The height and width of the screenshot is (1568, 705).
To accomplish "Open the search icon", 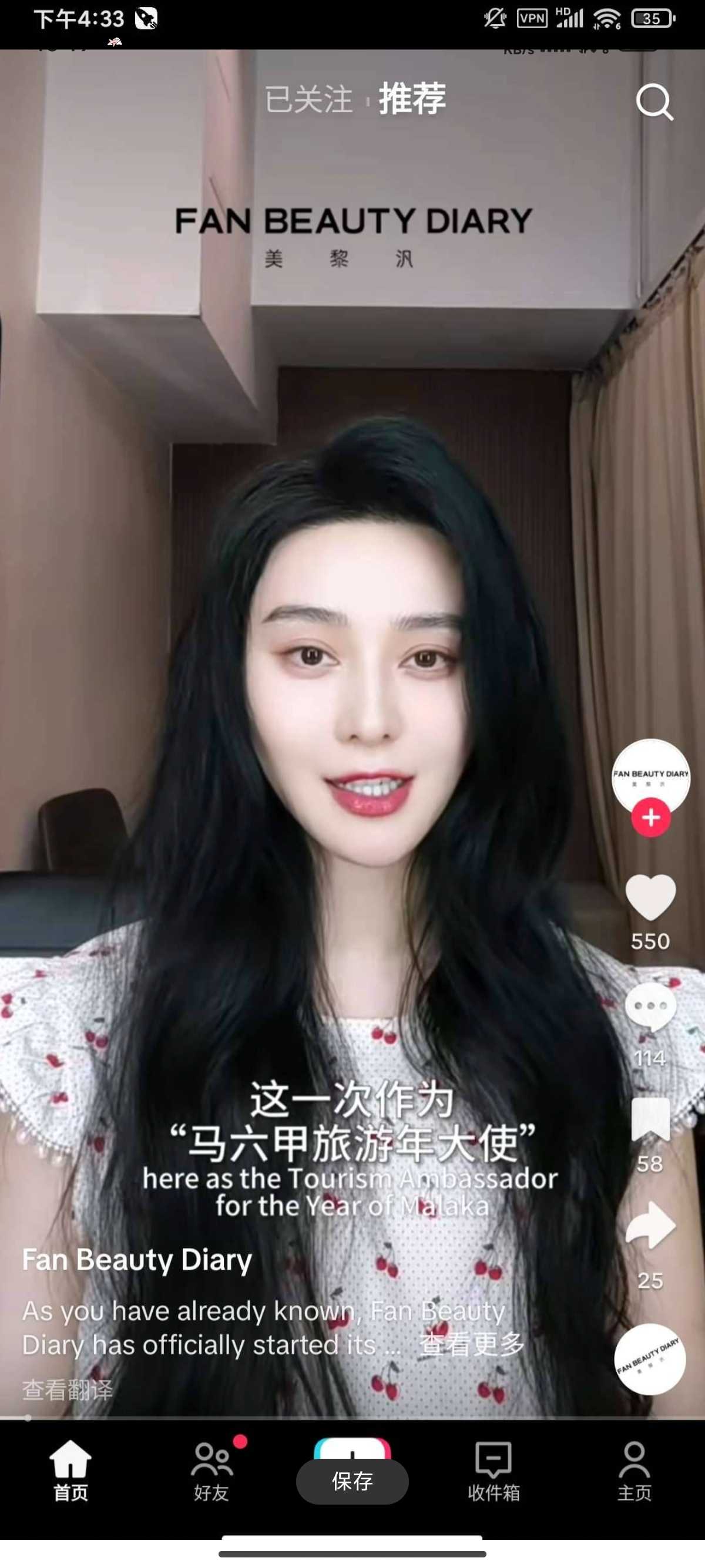I will [654, 102].
